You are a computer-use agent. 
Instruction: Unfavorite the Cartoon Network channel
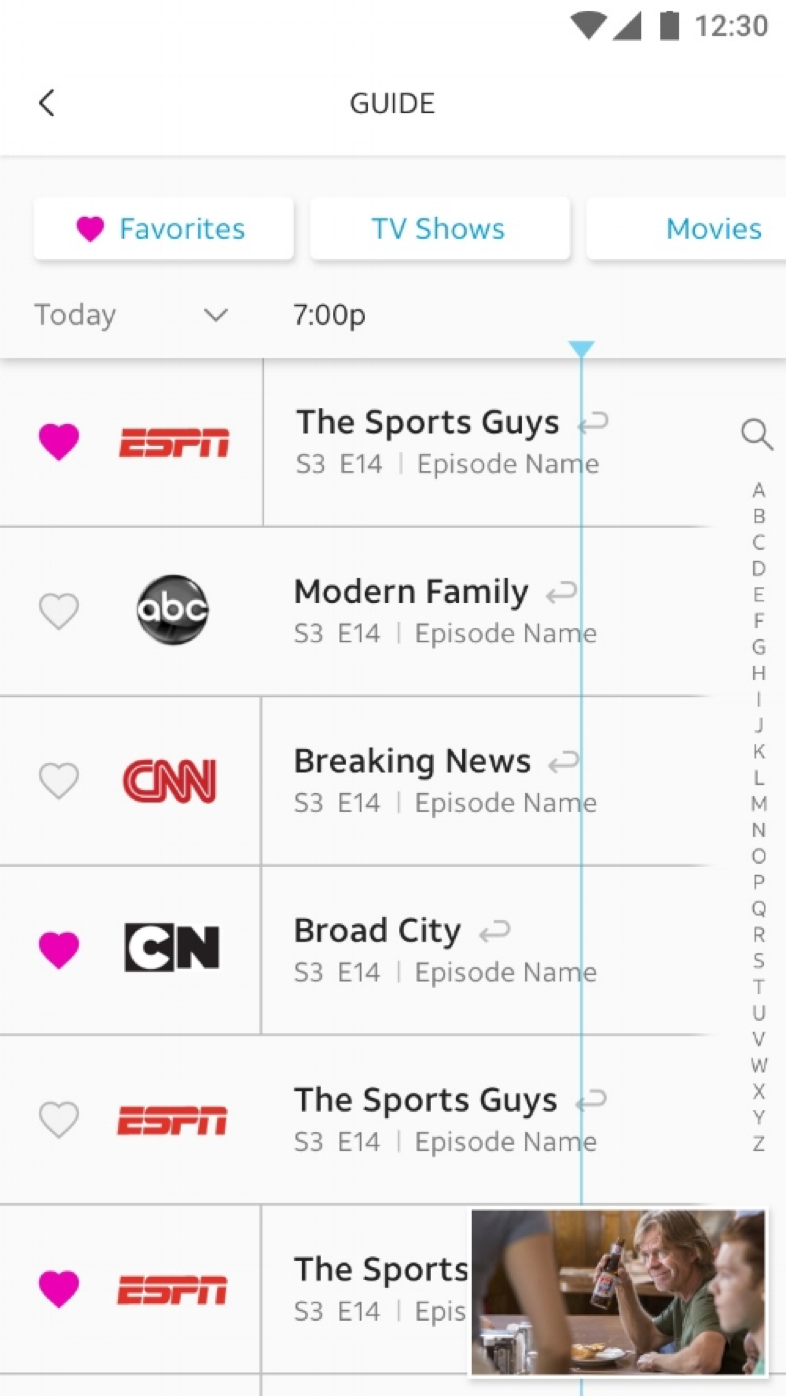click(58, 949)
